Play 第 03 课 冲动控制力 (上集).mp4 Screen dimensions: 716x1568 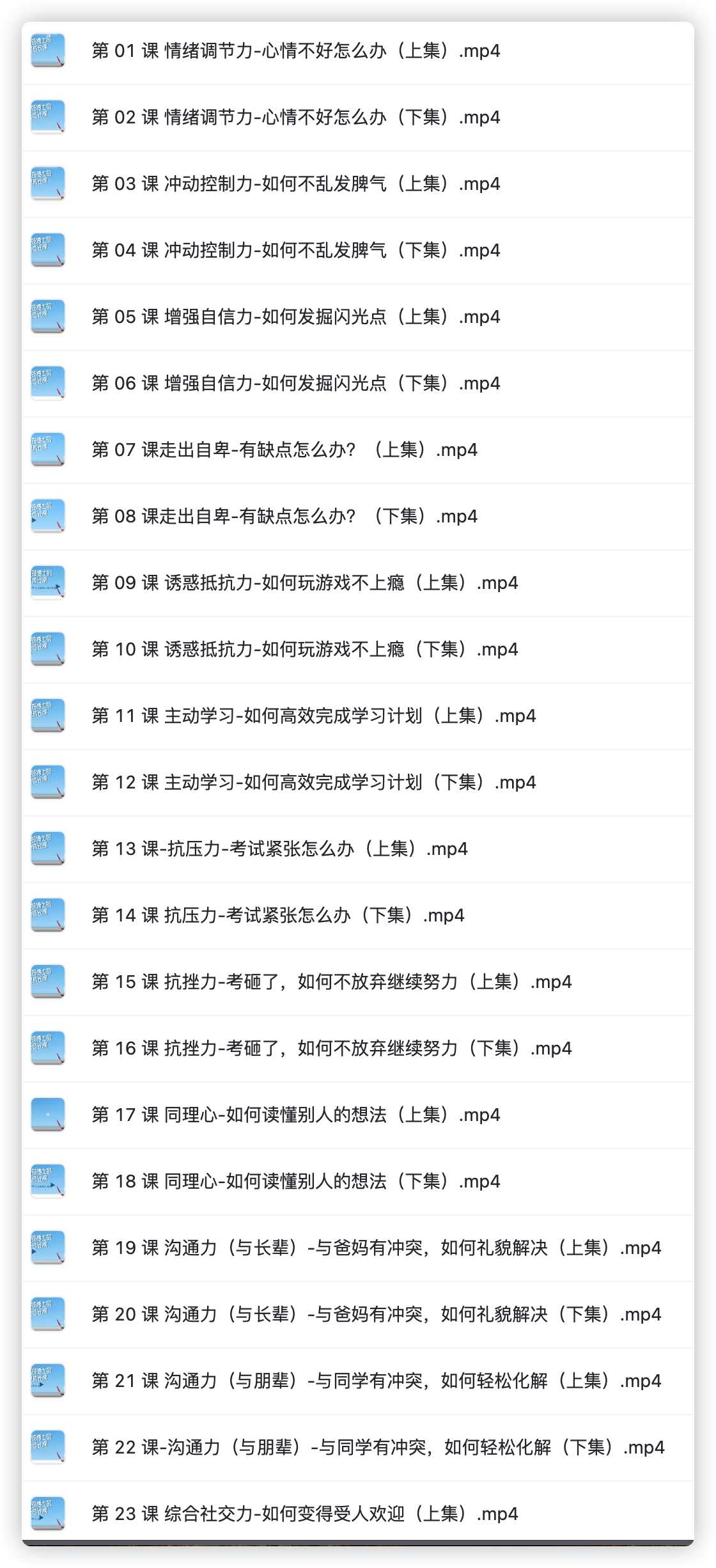pyautogui.click(x=358, y=184)
